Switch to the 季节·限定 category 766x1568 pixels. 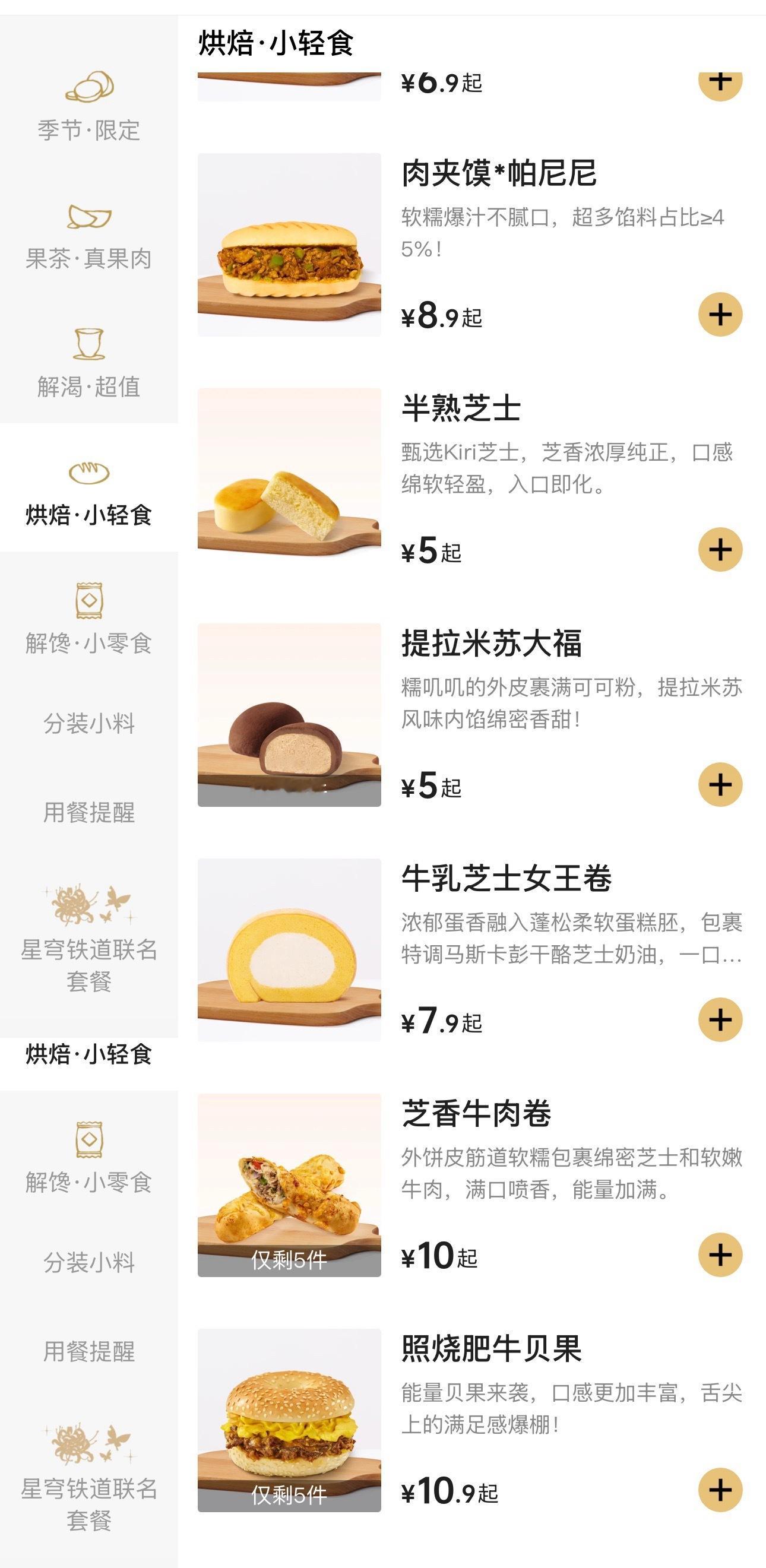(89, 103)
